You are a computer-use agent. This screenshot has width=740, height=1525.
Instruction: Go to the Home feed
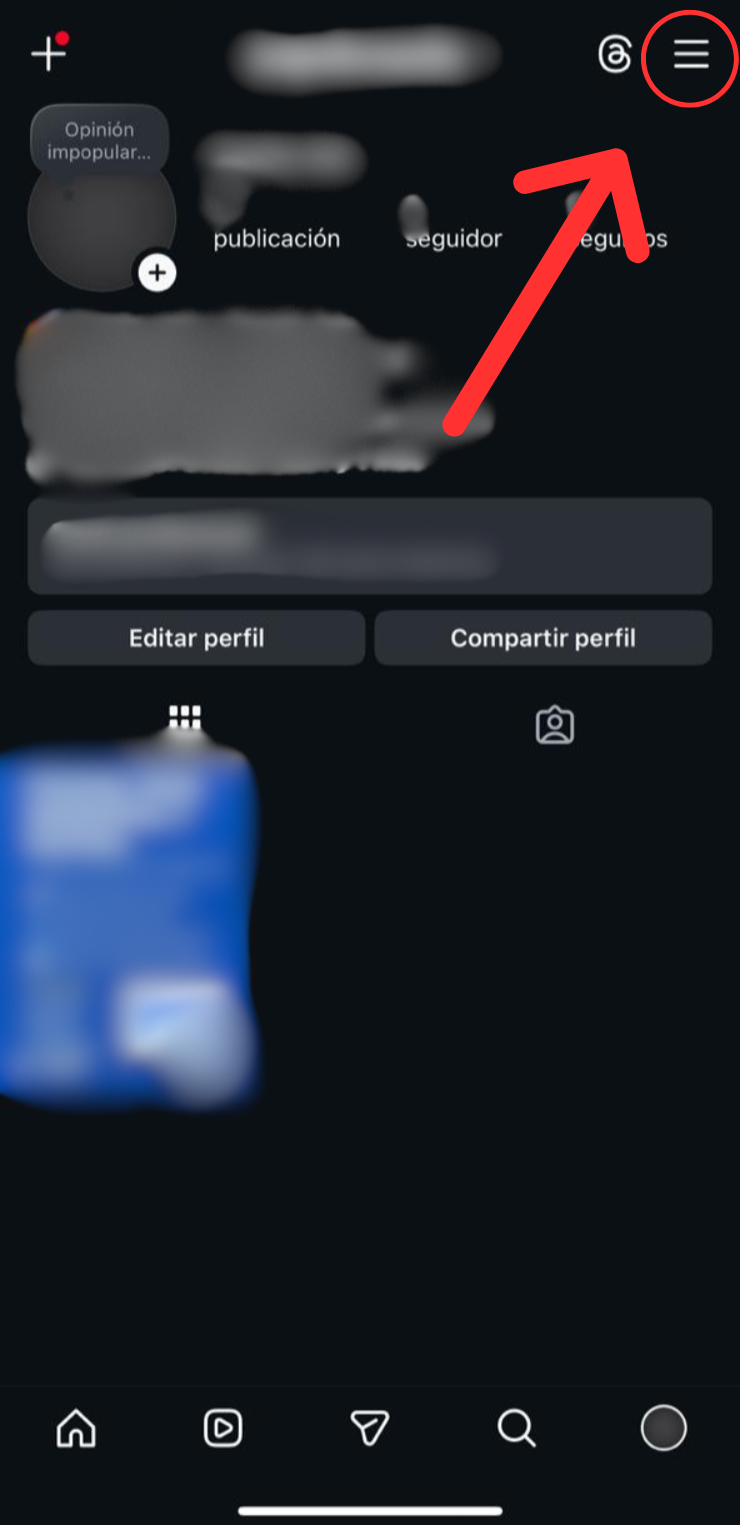[76, 1428]
